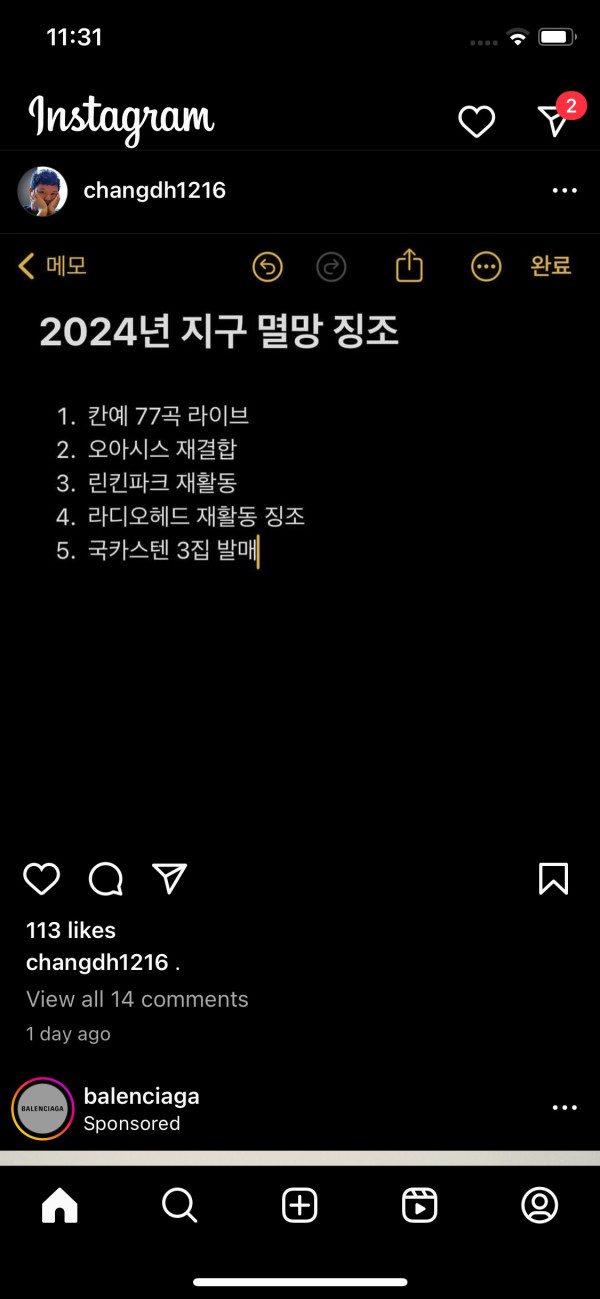Like changdh1216's post
600x1299 pixels.
coord(41,879)
